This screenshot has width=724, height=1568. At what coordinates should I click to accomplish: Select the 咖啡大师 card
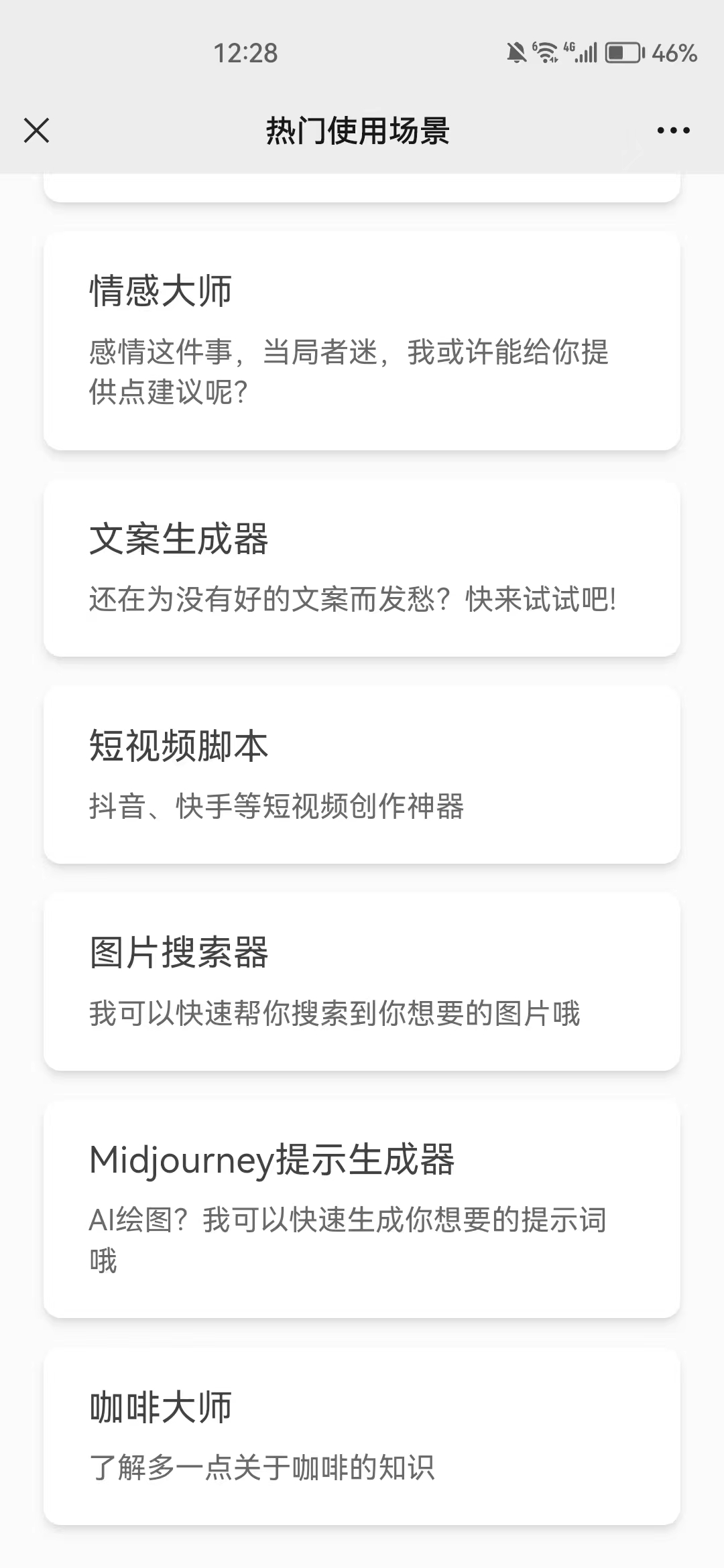[x=362, y=1437]
